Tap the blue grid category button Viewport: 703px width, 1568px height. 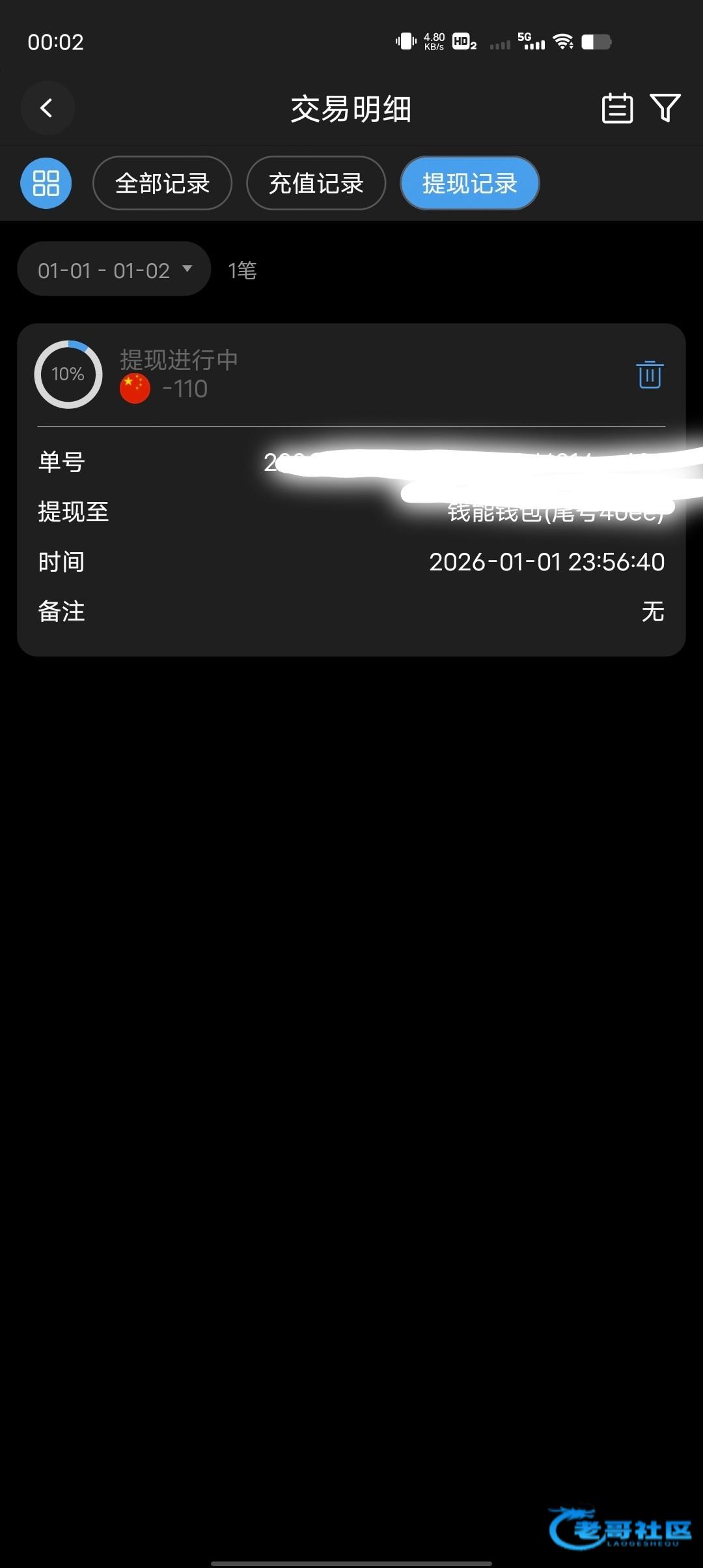coord(46,183)
